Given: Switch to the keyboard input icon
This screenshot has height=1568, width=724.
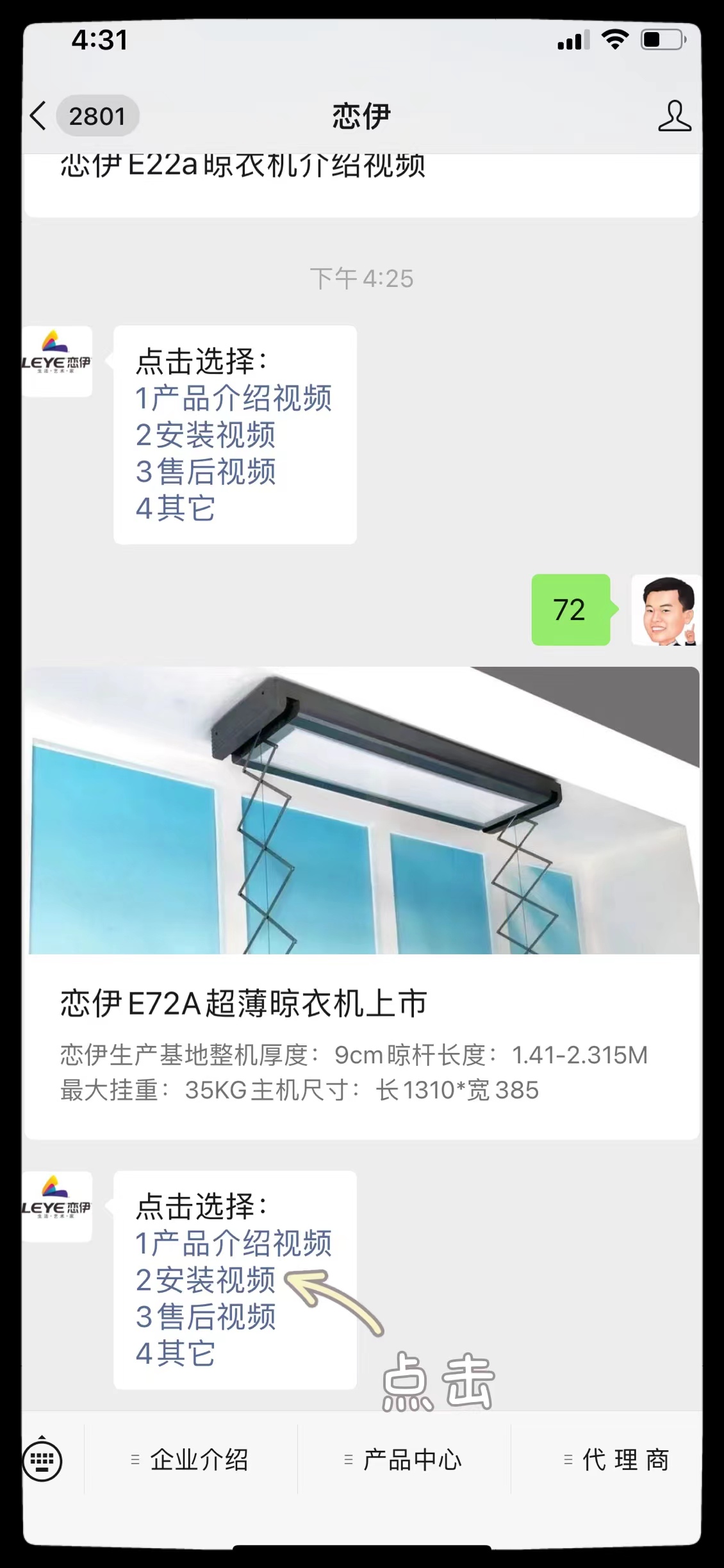Looking at the screenshot, I should (42, 1461).
